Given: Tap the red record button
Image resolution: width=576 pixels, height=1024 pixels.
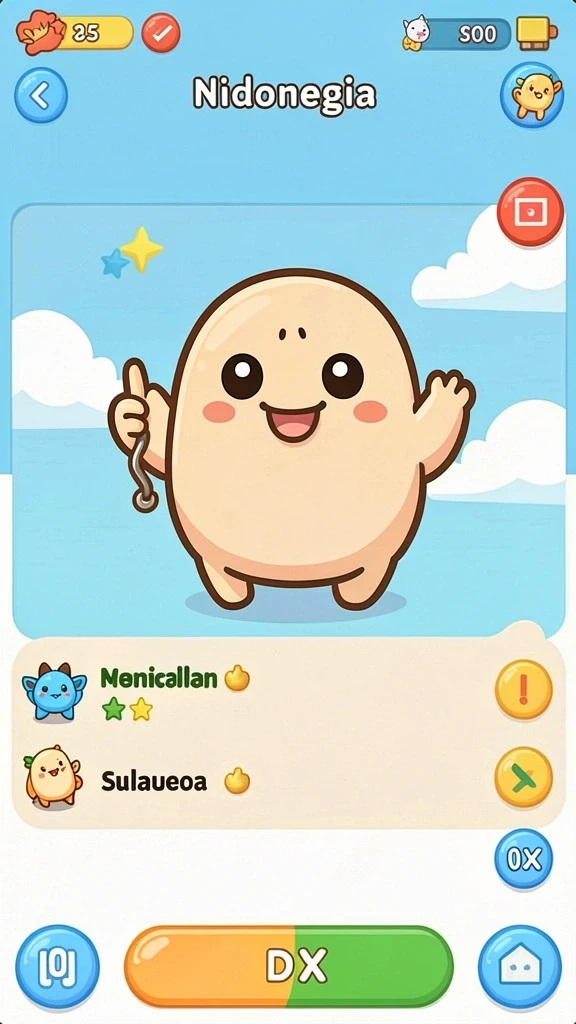Looking at the screenshot, I should [530, 212].
